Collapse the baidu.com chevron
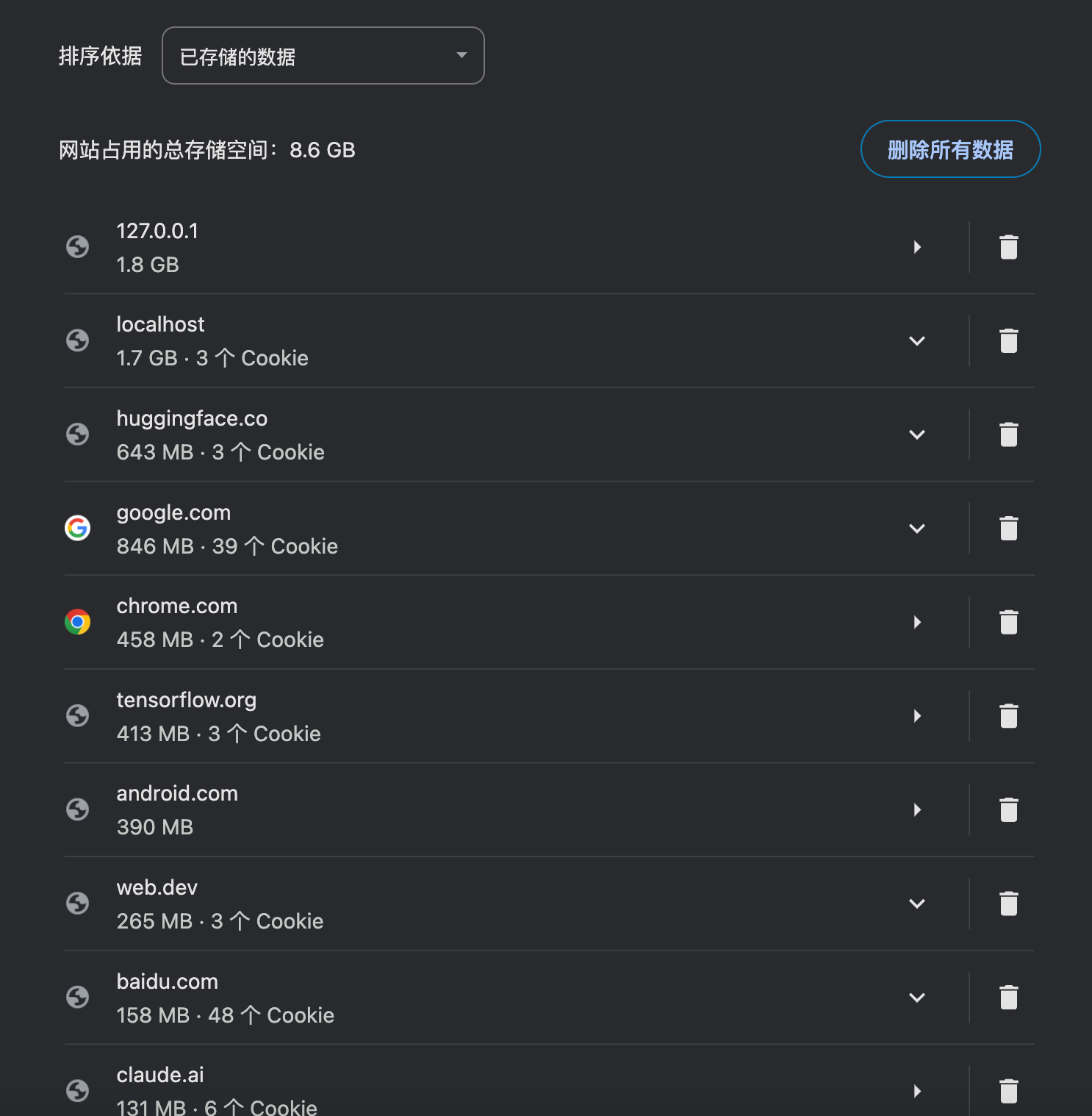 point(916,997)
